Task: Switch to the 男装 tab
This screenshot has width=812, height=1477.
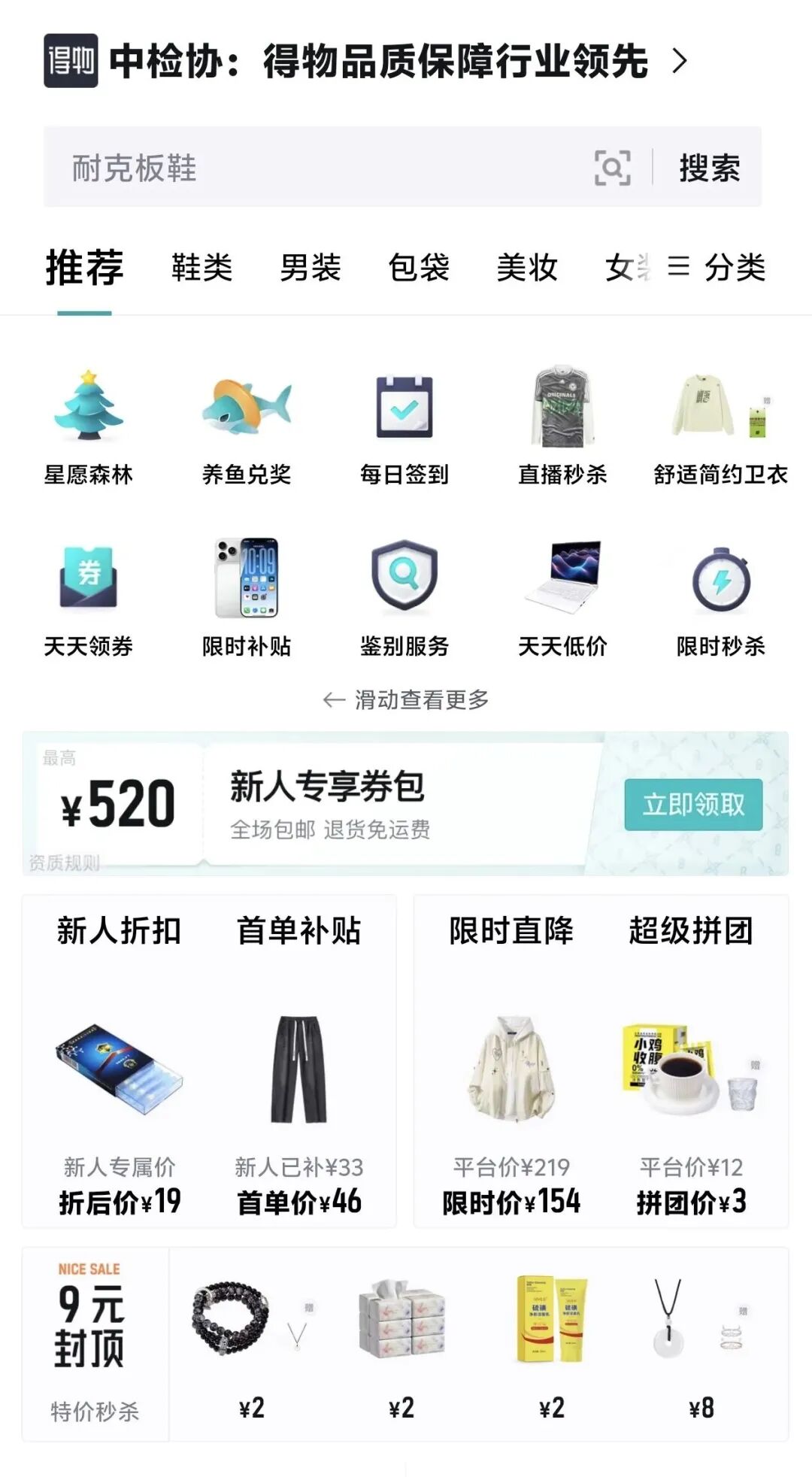Action: [311, 268]
